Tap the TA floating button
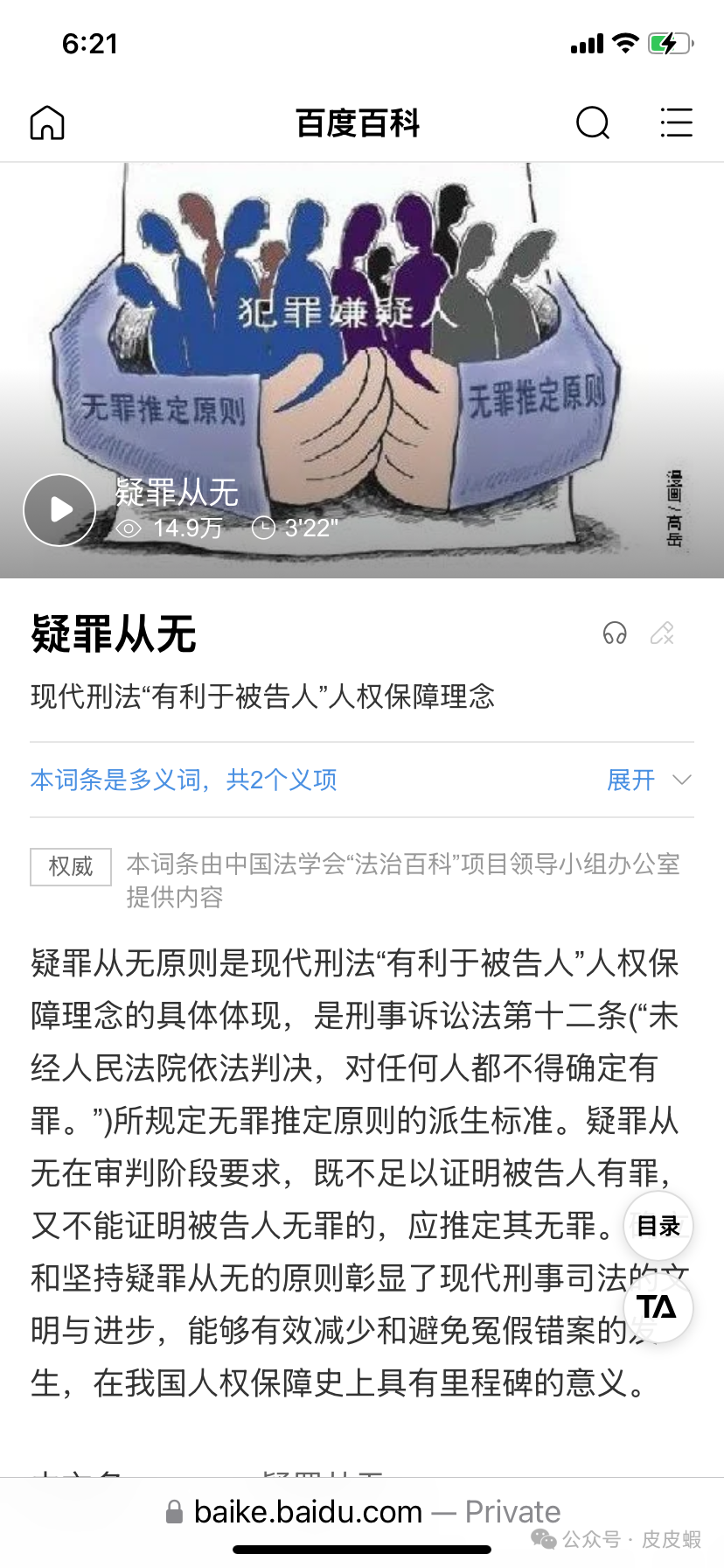Viewport: 724px width, 1568px height. pyautogui.click(x=658, y=1307)
